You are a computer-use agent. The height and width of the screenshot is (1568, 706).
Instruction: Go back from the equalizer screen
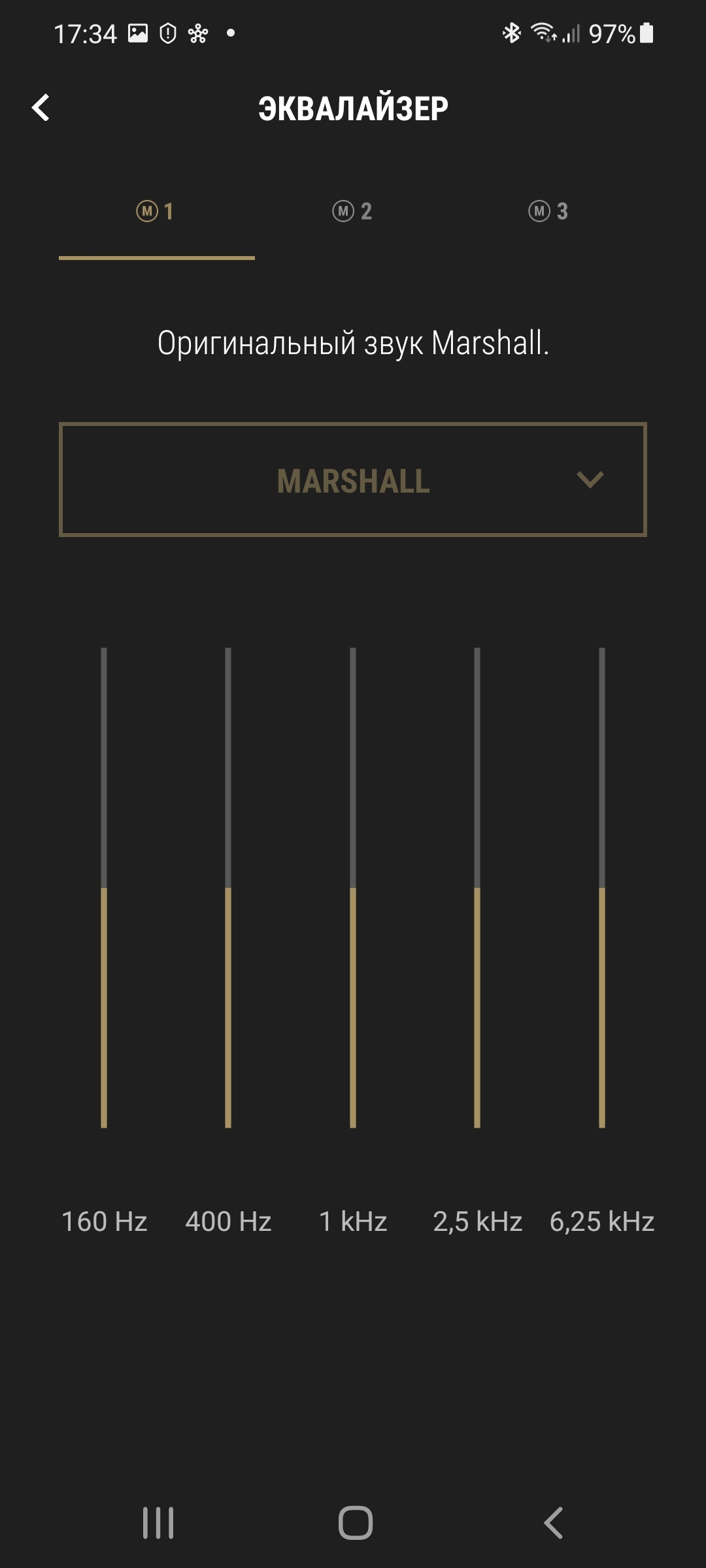[41, 108]
